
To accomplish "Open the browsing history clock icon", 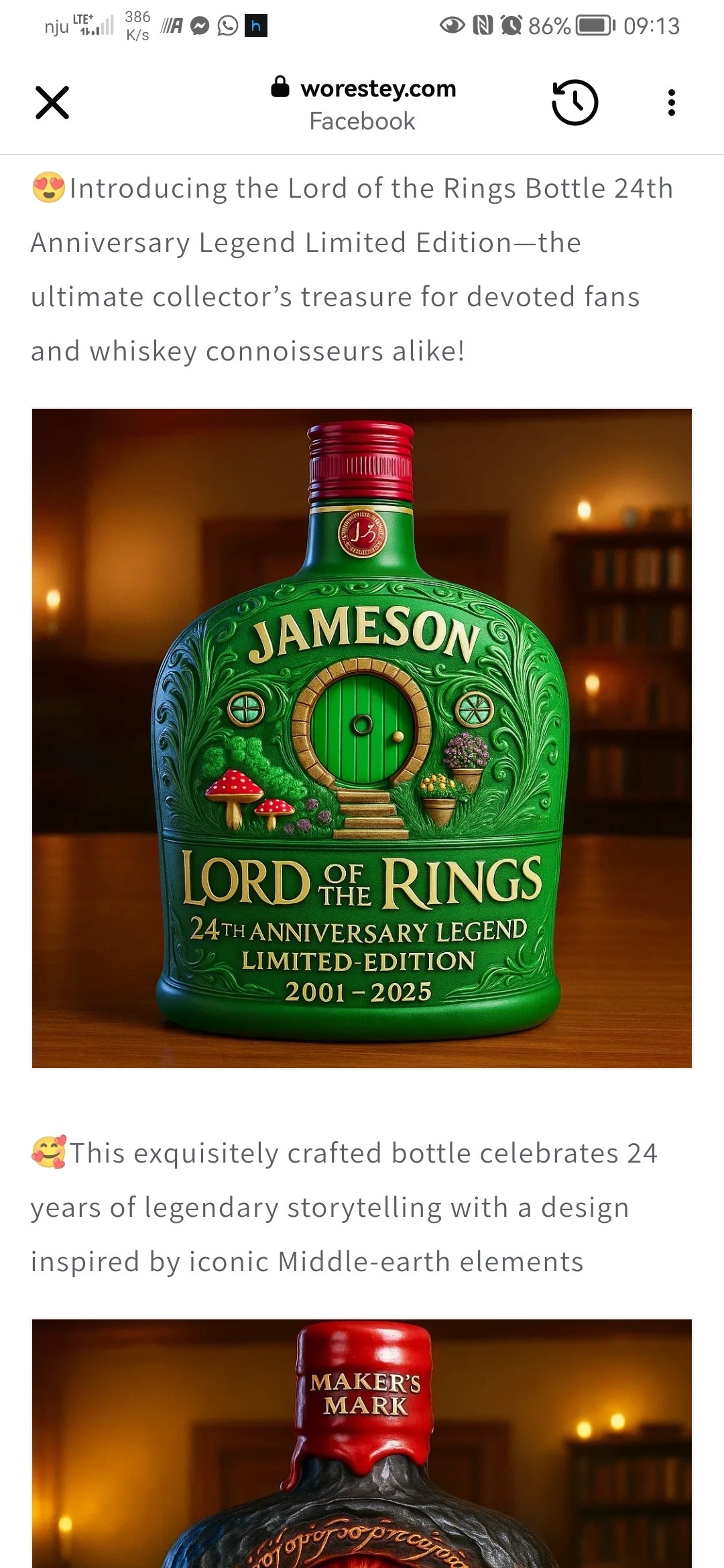I will tap(575, 103).
